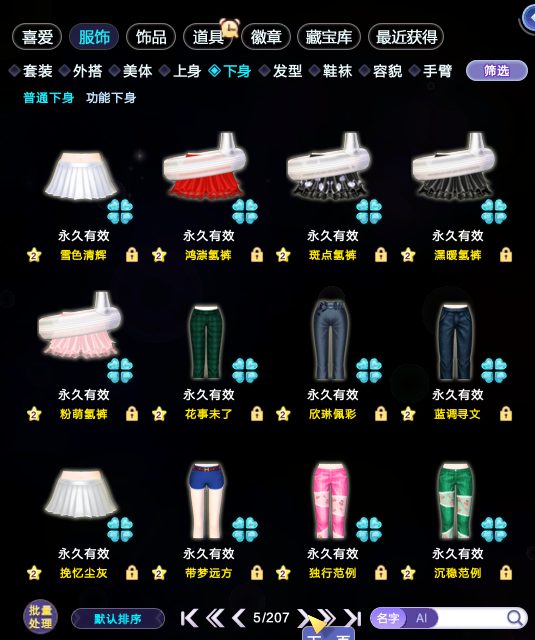Go to the previous page arrow
This screenshot has width=535, height=640.
(x=238, y=618)
